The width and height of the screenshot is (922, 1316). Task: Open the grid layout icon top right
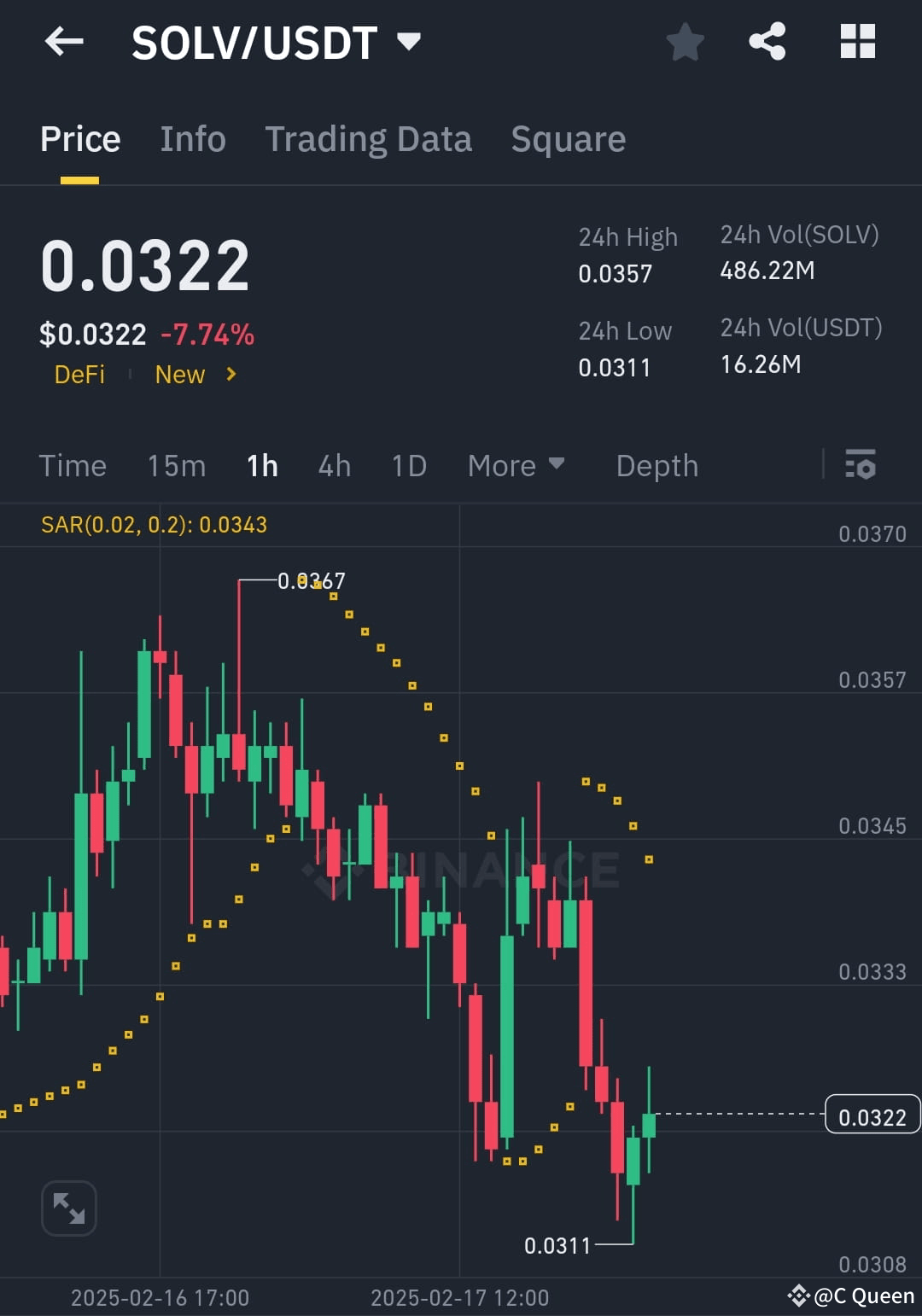[x=856, y=40]
